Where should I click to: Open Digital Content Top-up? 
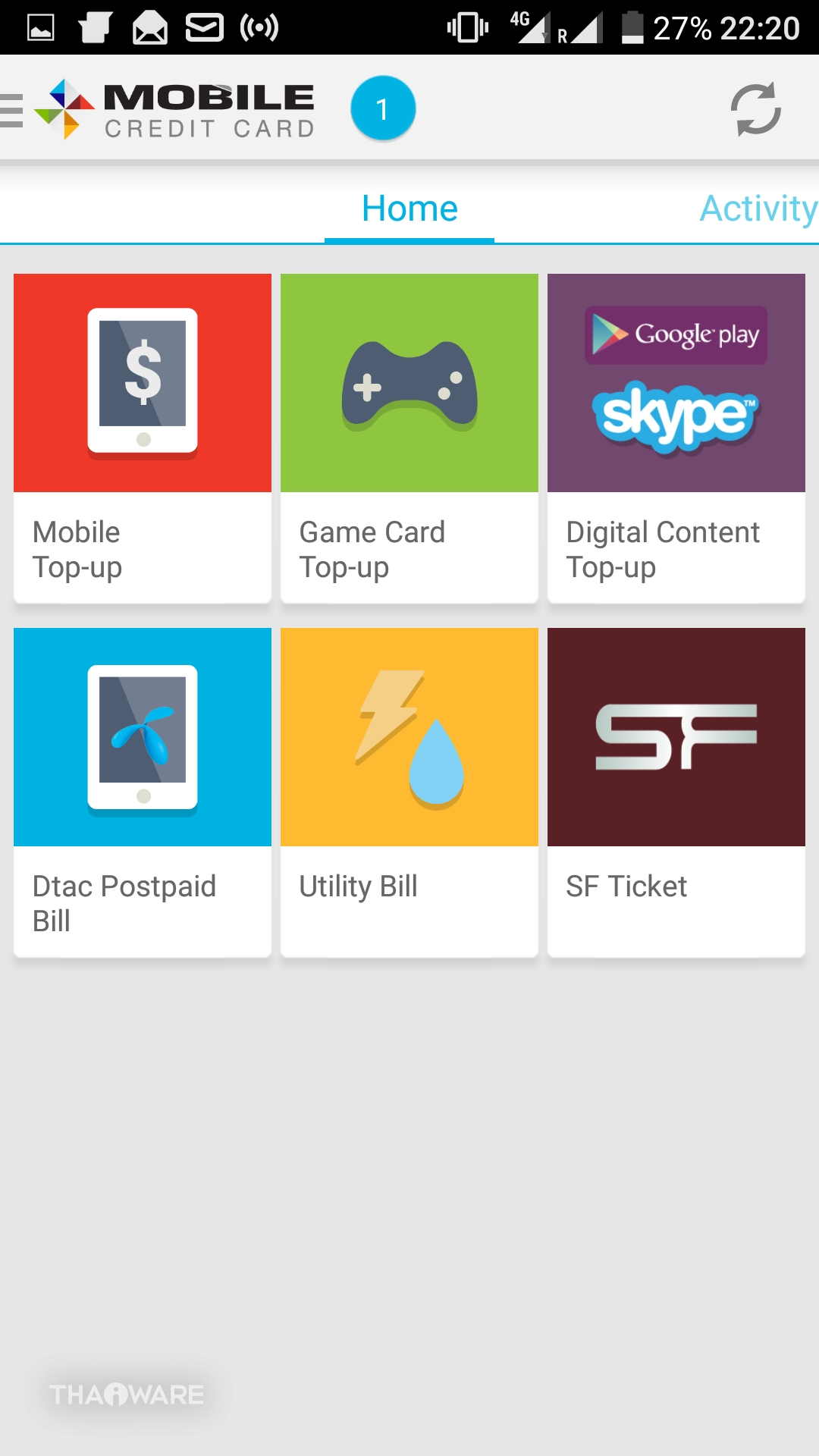pos(676,438)
